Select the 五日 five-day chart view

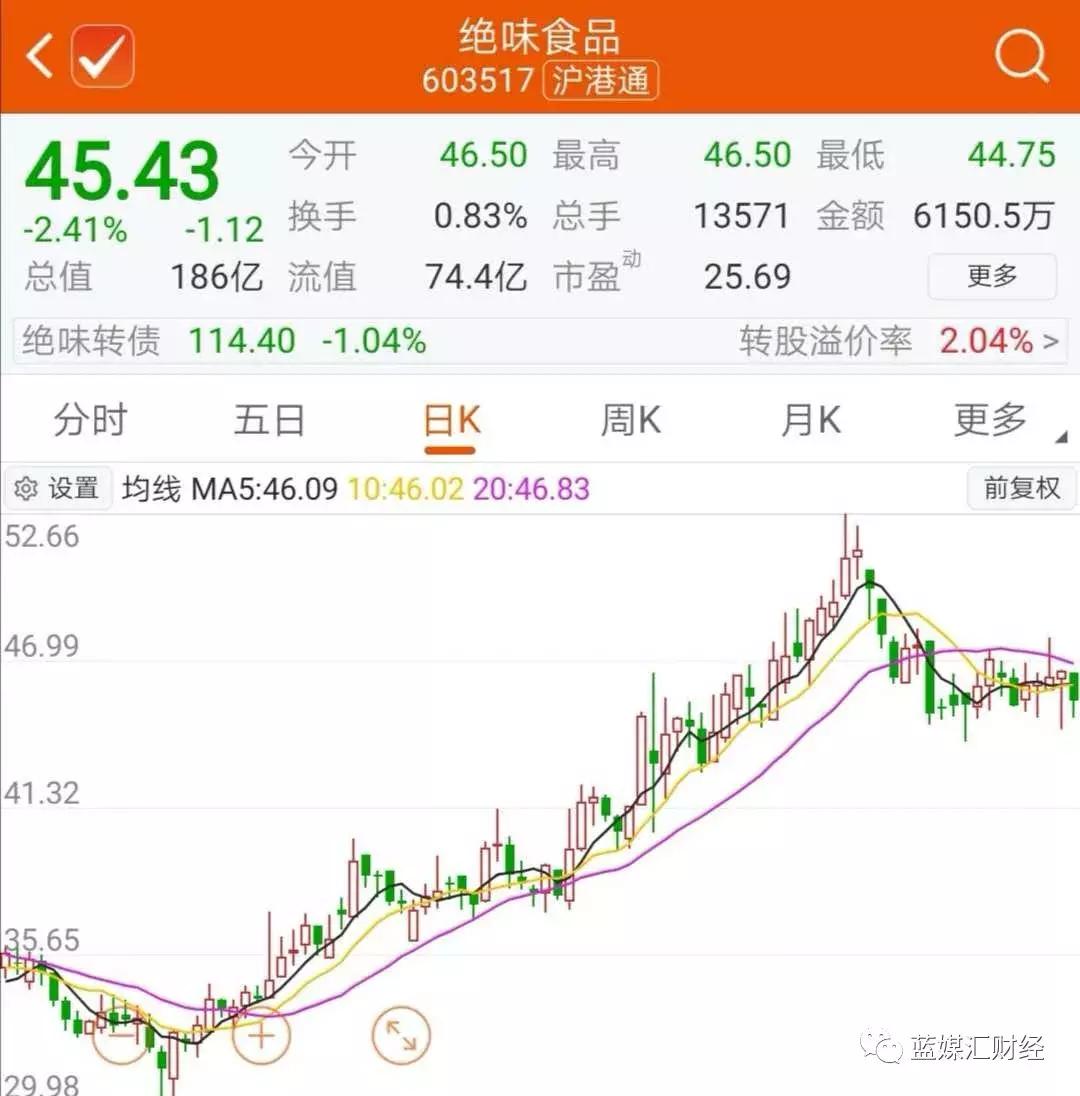[268, 420]
